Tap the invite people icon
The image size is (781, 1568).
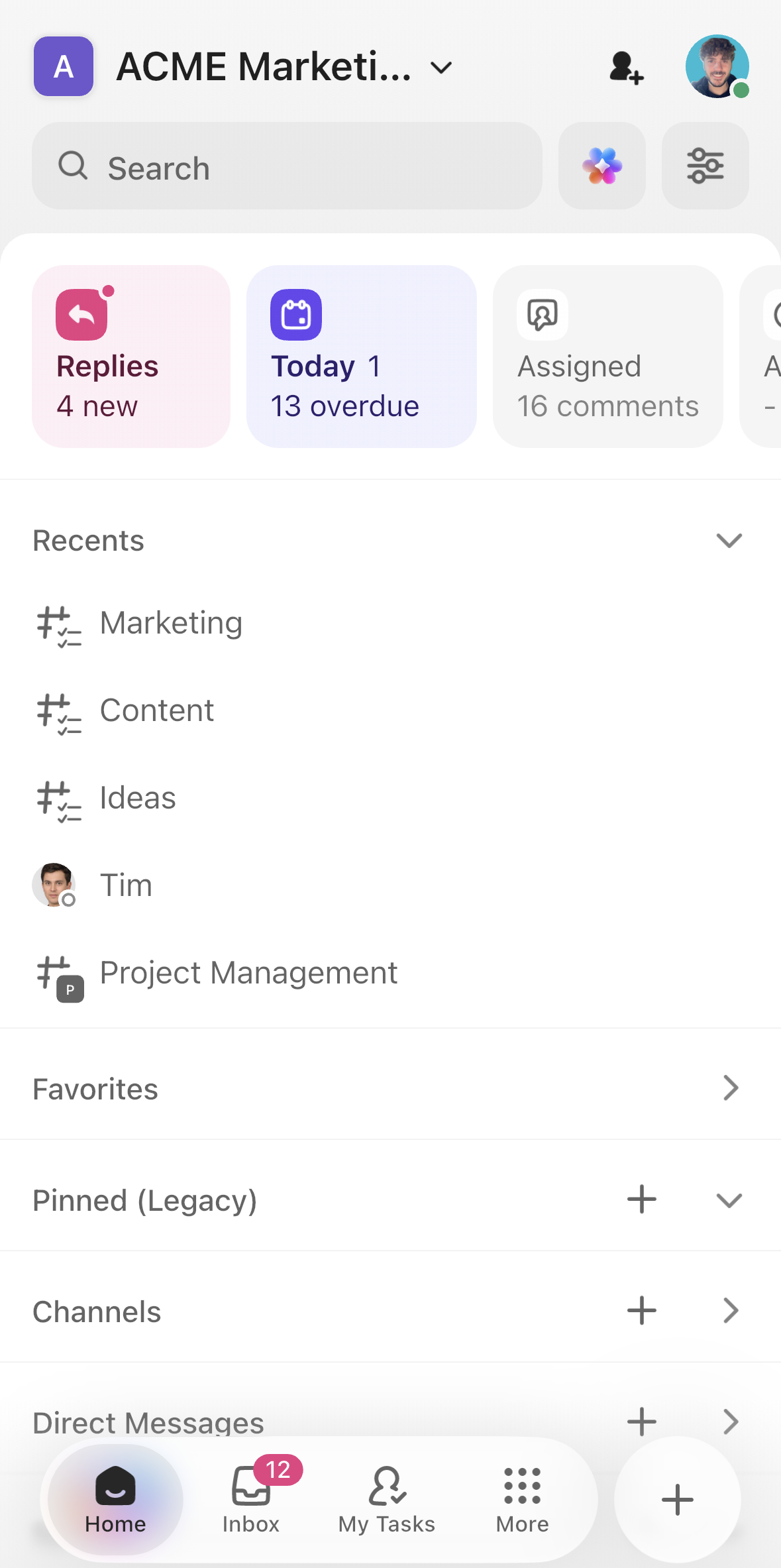[625, 66]
